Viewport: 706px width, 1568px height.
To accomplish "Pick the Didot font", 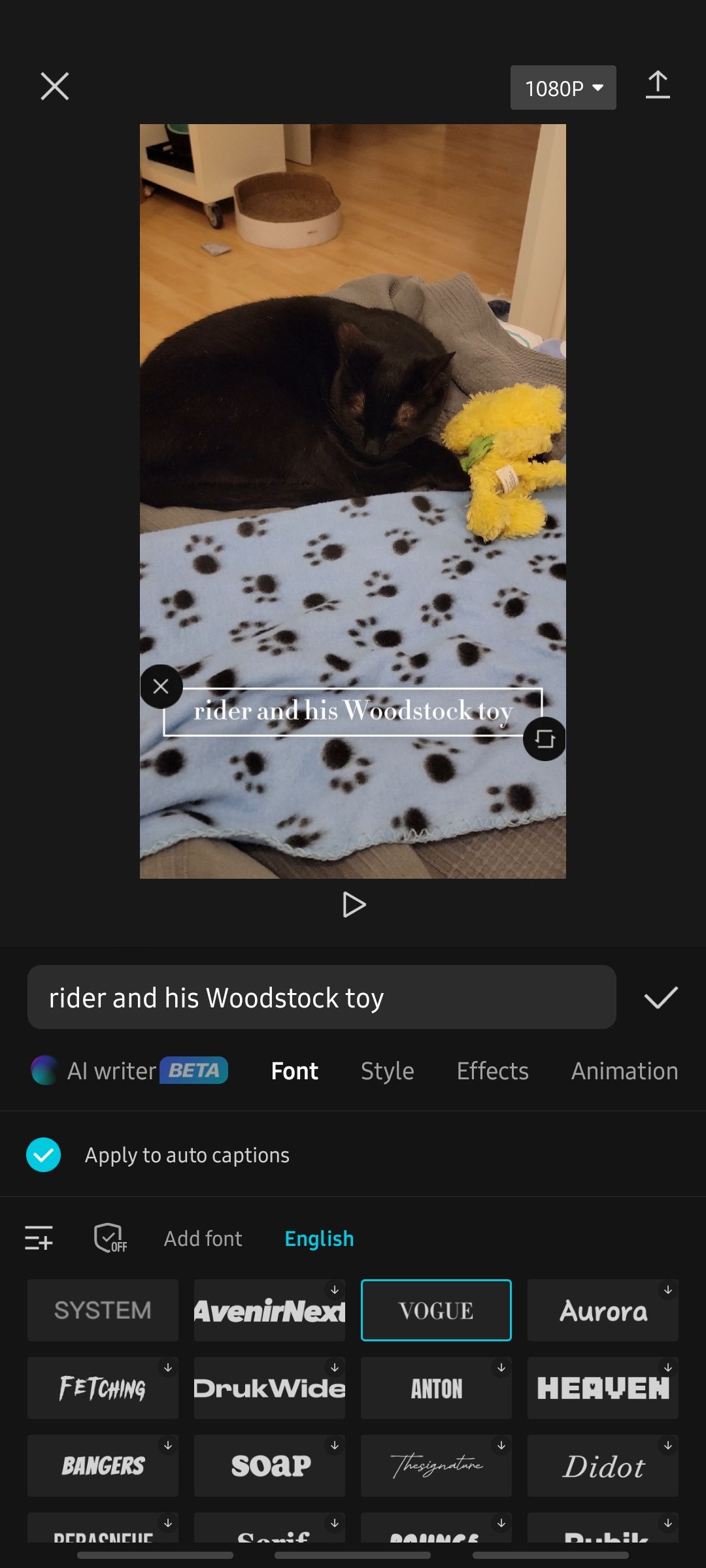I will tap(603, 1466).
